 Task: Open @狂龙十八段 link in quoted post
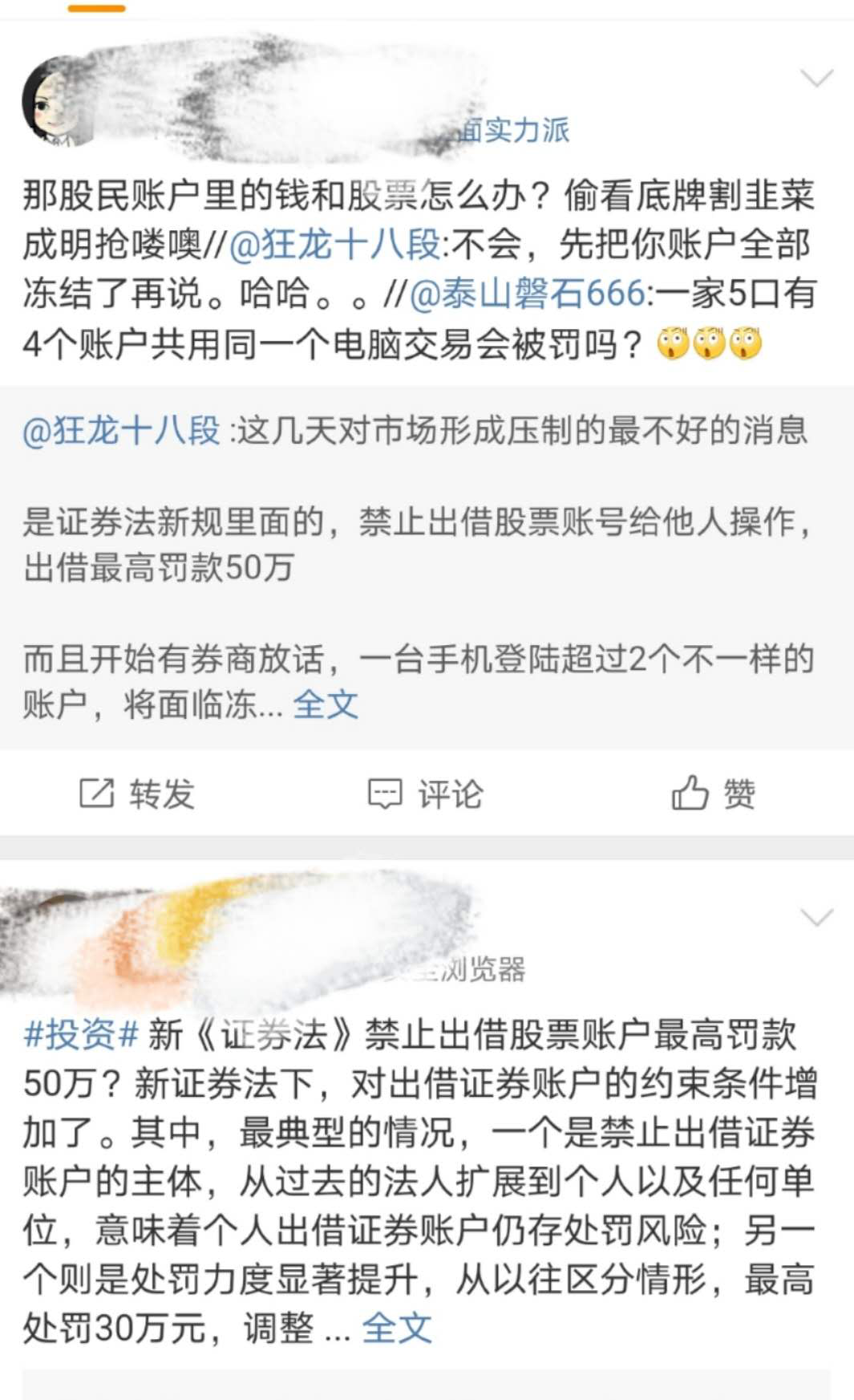click(x=121, y=432)
